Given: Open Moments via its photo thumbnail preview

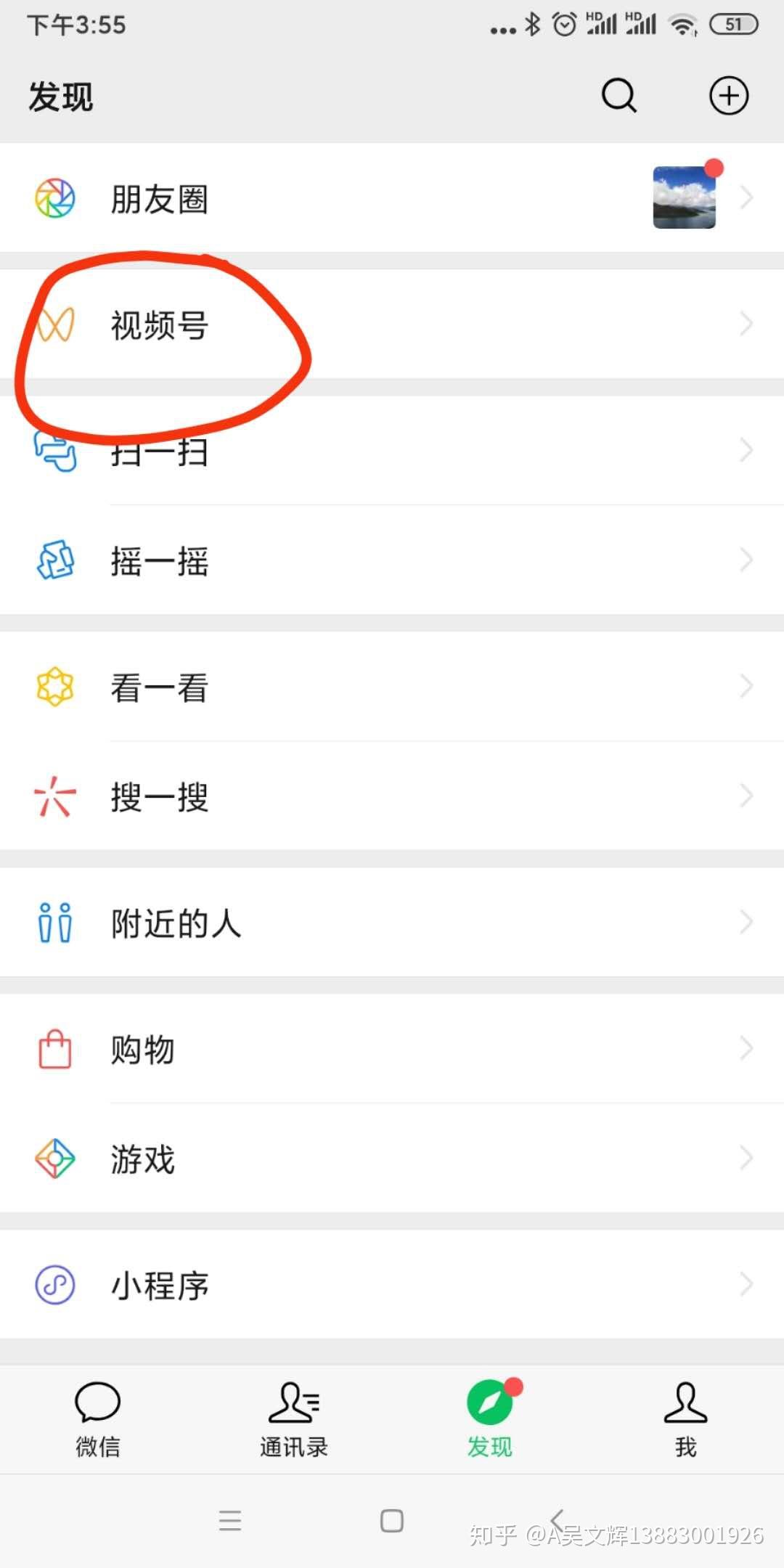Looking at the screenshot, I should tap(683, 197).
